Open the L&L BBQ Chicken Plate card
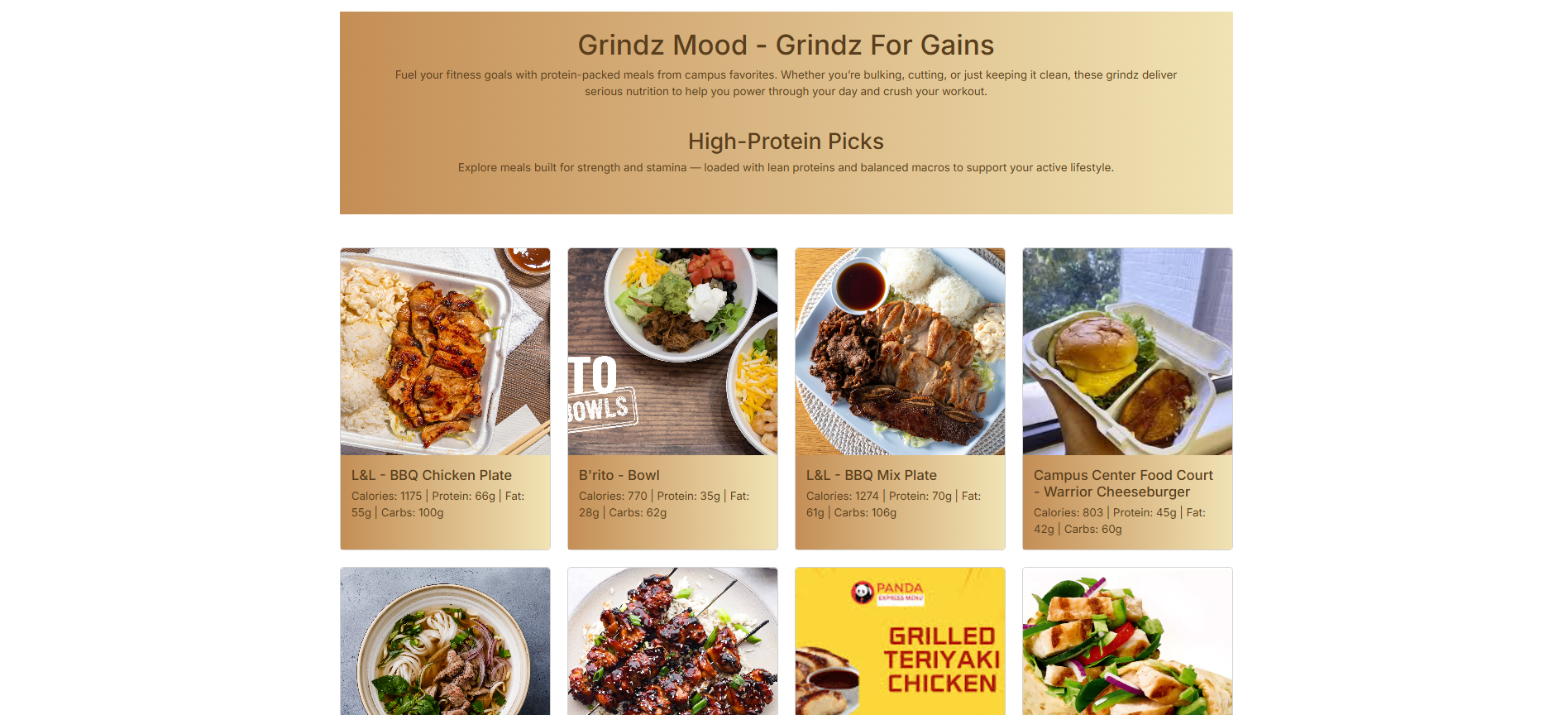Screen dimensions: 1568x715 coord(445,397)
